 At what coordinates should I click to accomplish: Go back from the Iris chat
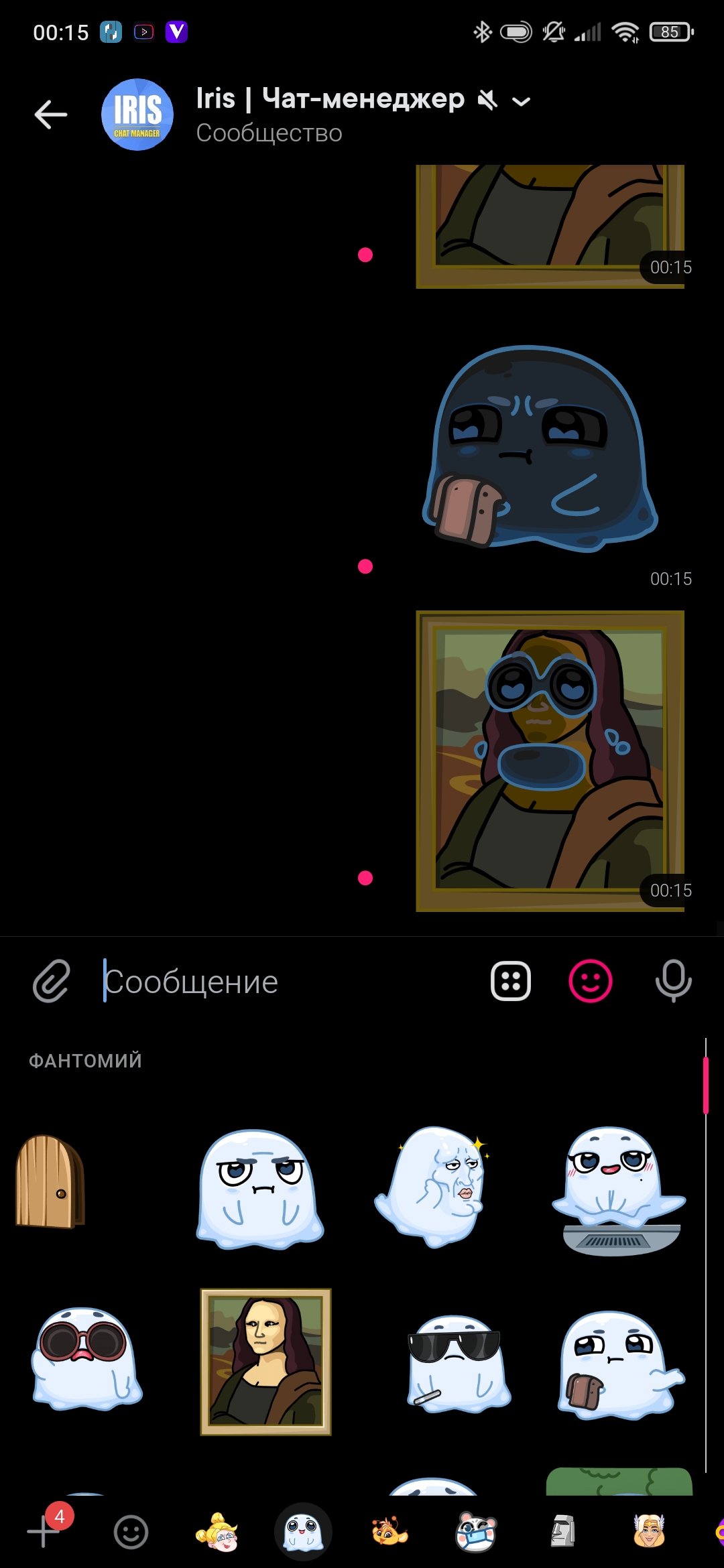coord(51,115)
